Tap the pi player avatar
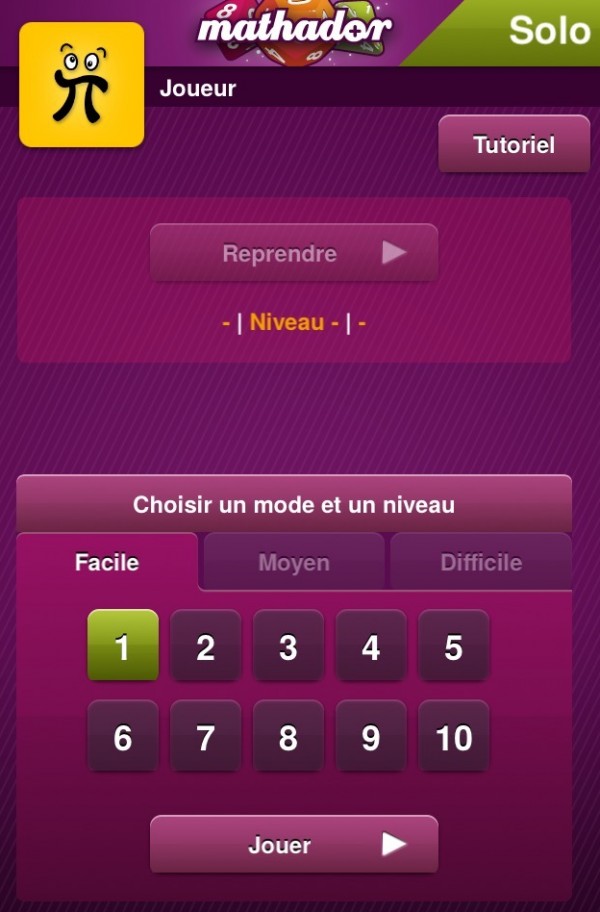The height and width of the screenshot is (912, 600). (82, 85)
